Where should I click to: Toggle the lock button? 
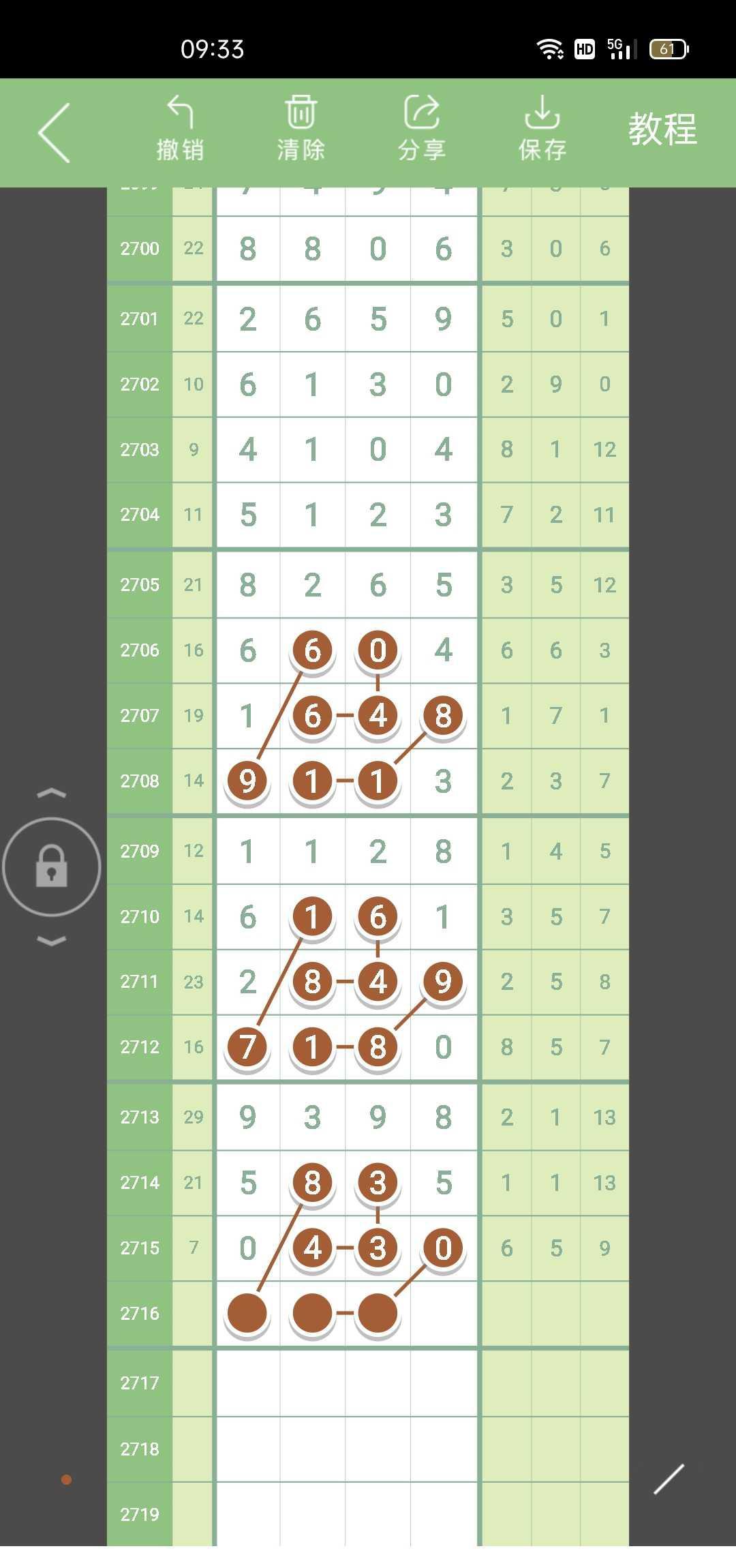point(52,866)
